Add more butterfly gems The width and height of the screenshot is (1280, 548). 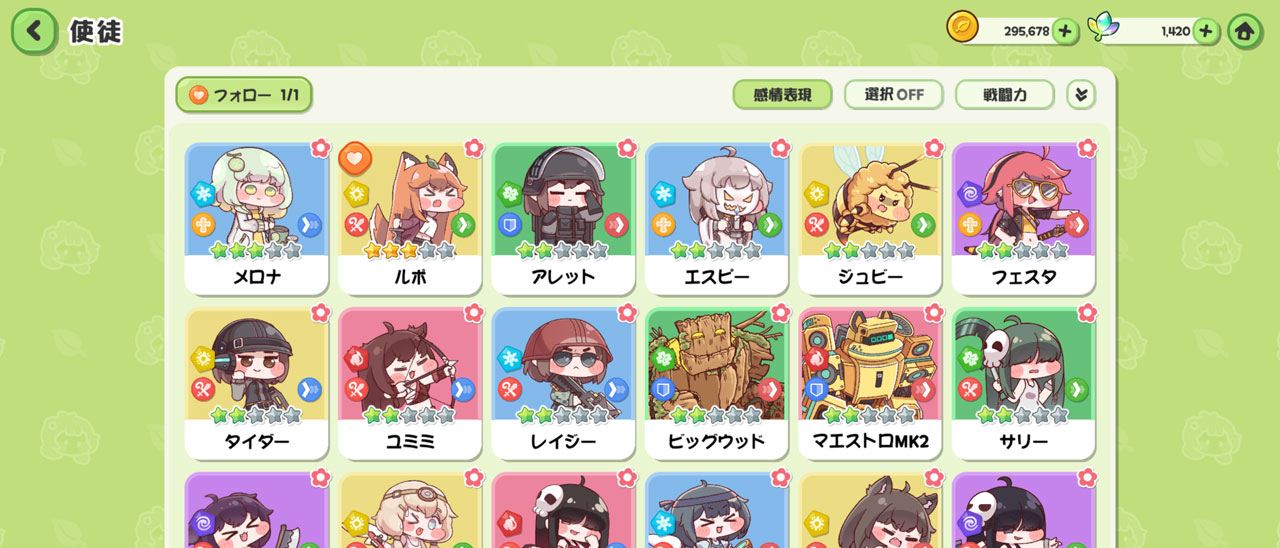click(x=1205, y=31)
